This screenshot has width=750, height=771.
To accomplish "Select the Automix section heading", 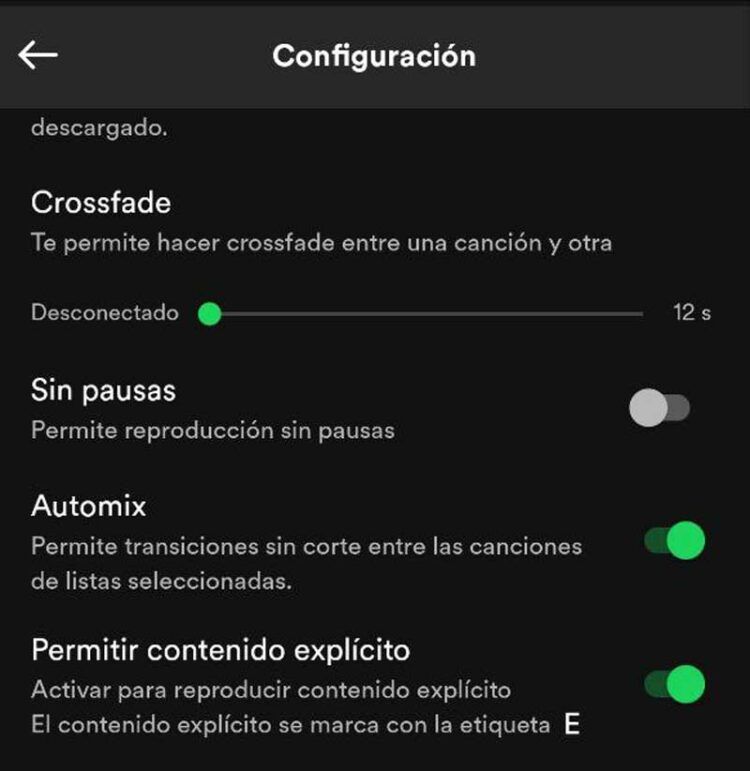I will [90, 506].
